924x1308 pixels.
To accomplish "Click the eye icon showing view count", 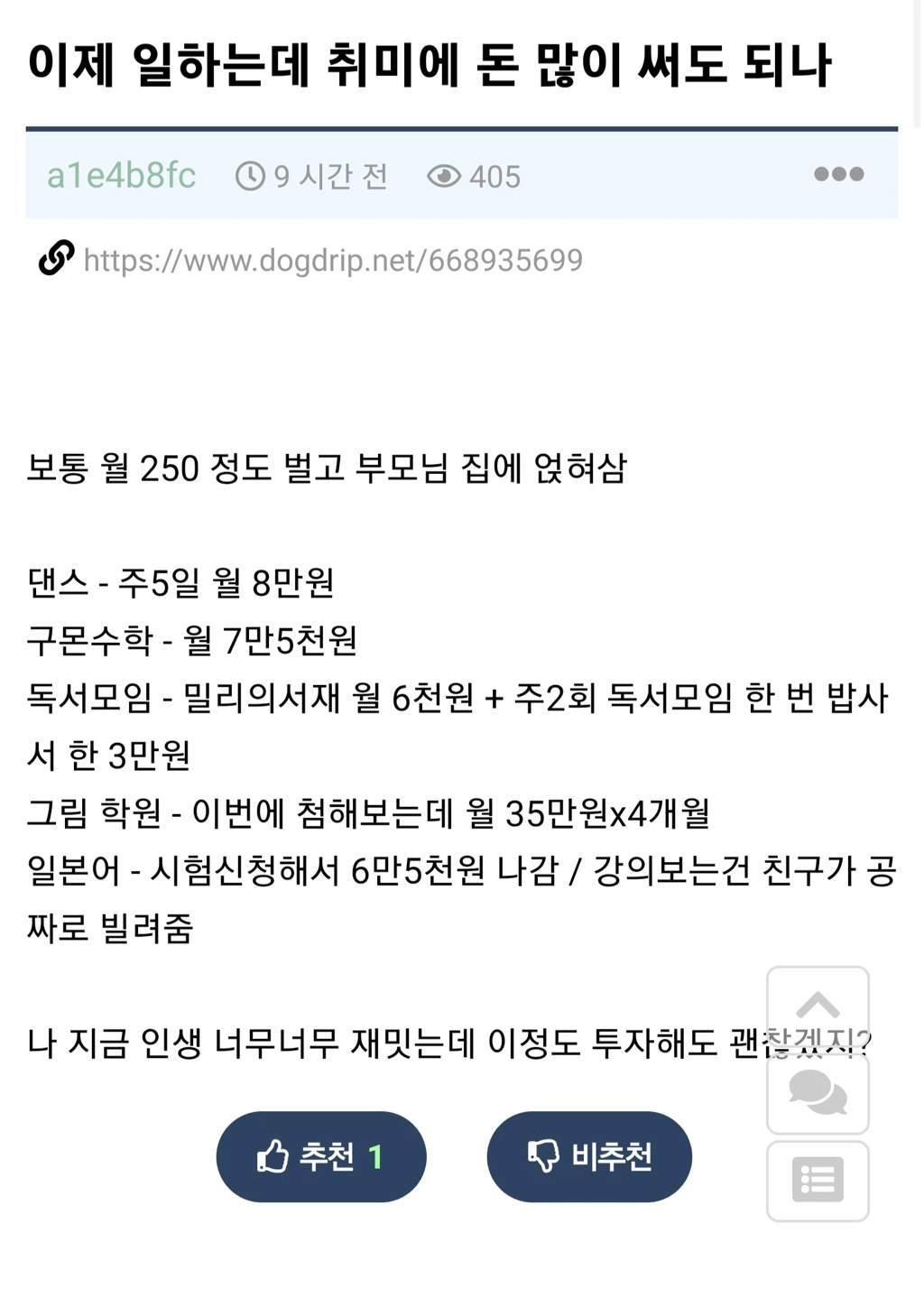I will [x=444, y=177].
